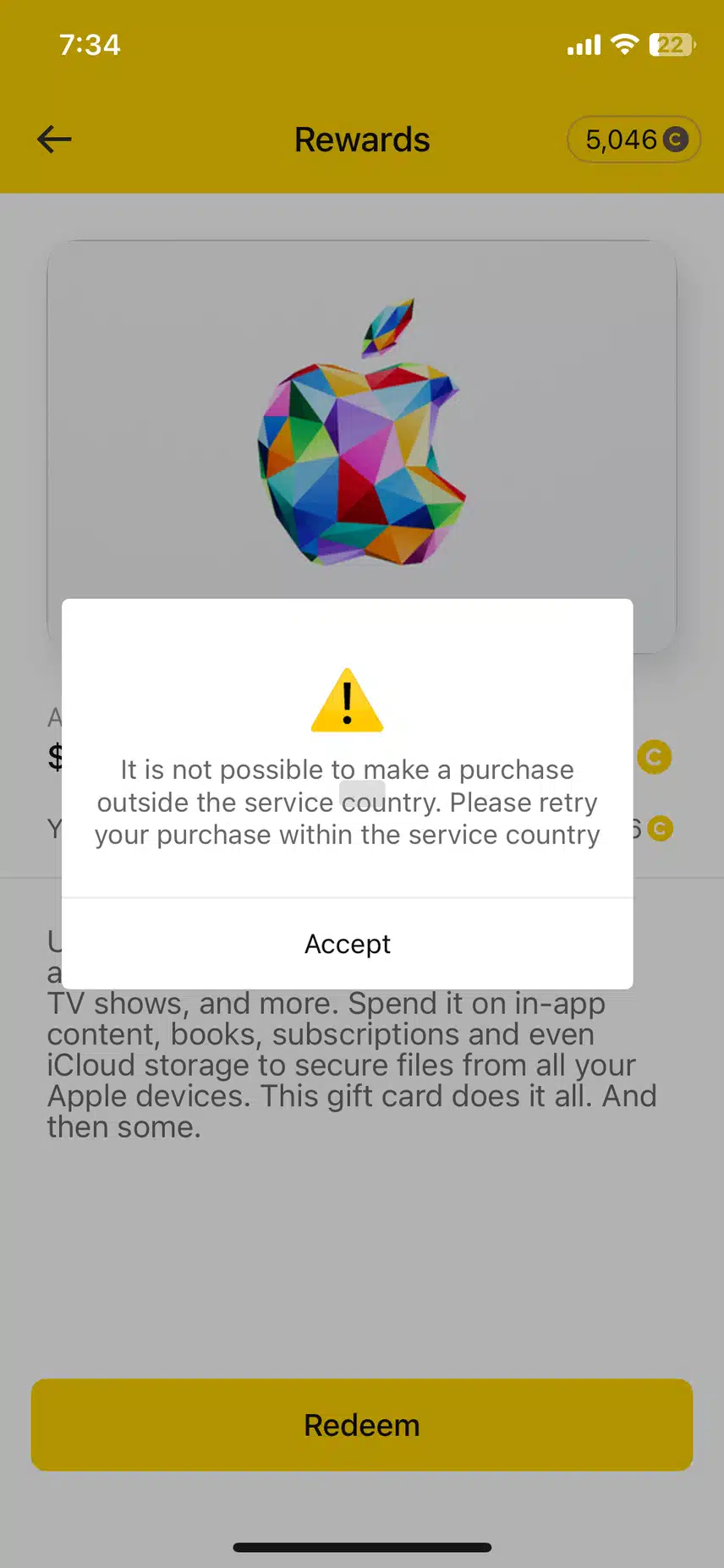
Task: Open the 5,046 coin balance
Action: tap(634, 140)
